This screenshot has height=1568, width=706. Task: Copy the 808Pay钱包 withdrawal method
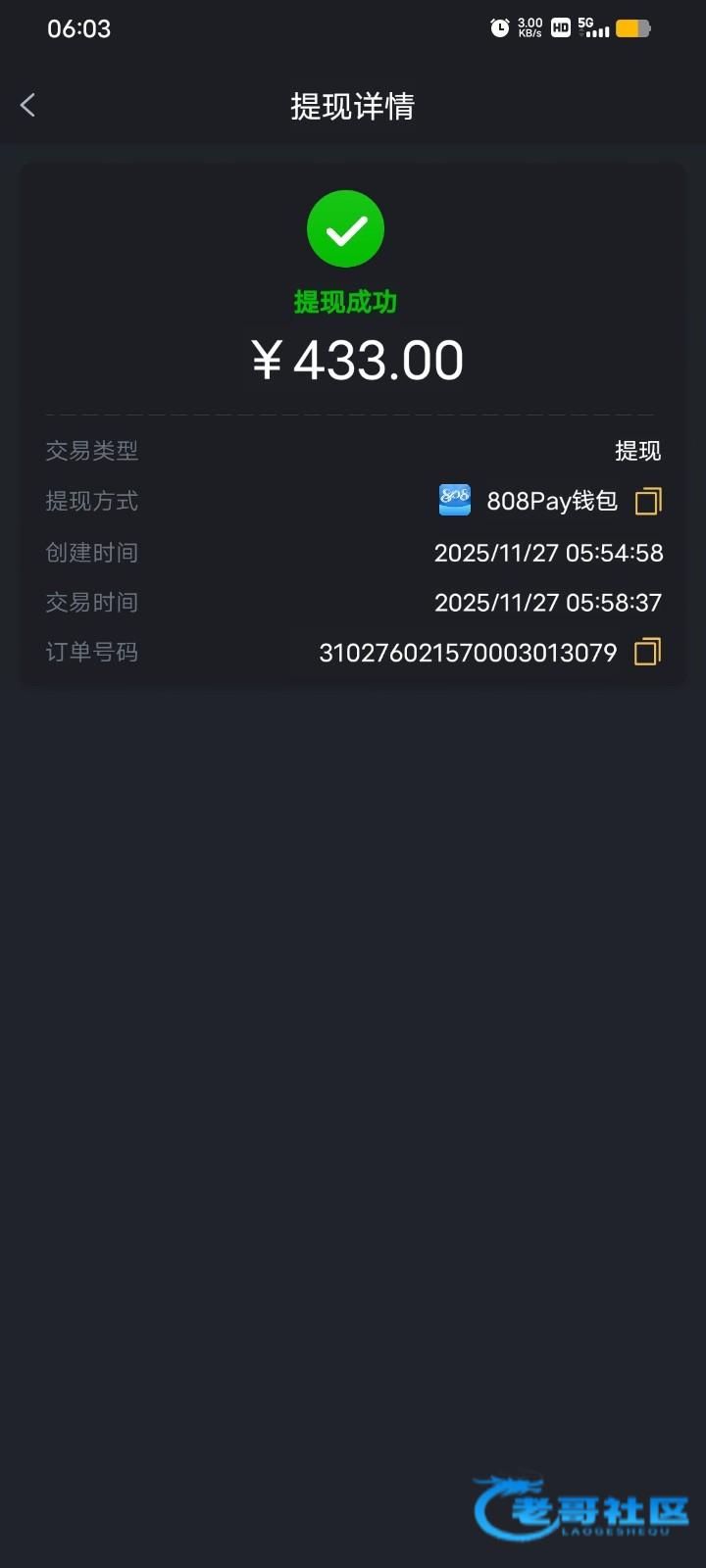[648, 502]
